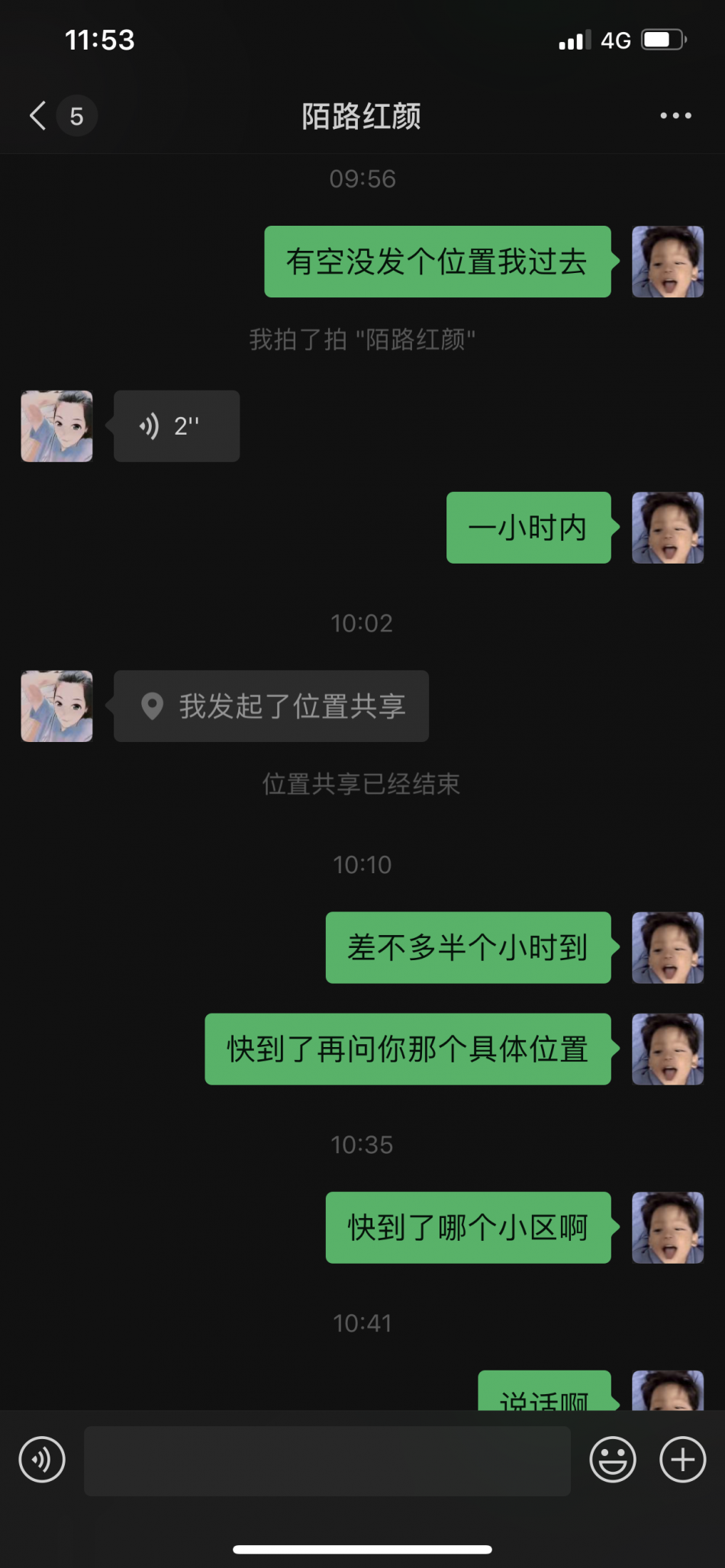Viewport: 725px width, 1568px height.
Task: View 陌路红颜's profile from voice message avatar
Action: point(57,426)
